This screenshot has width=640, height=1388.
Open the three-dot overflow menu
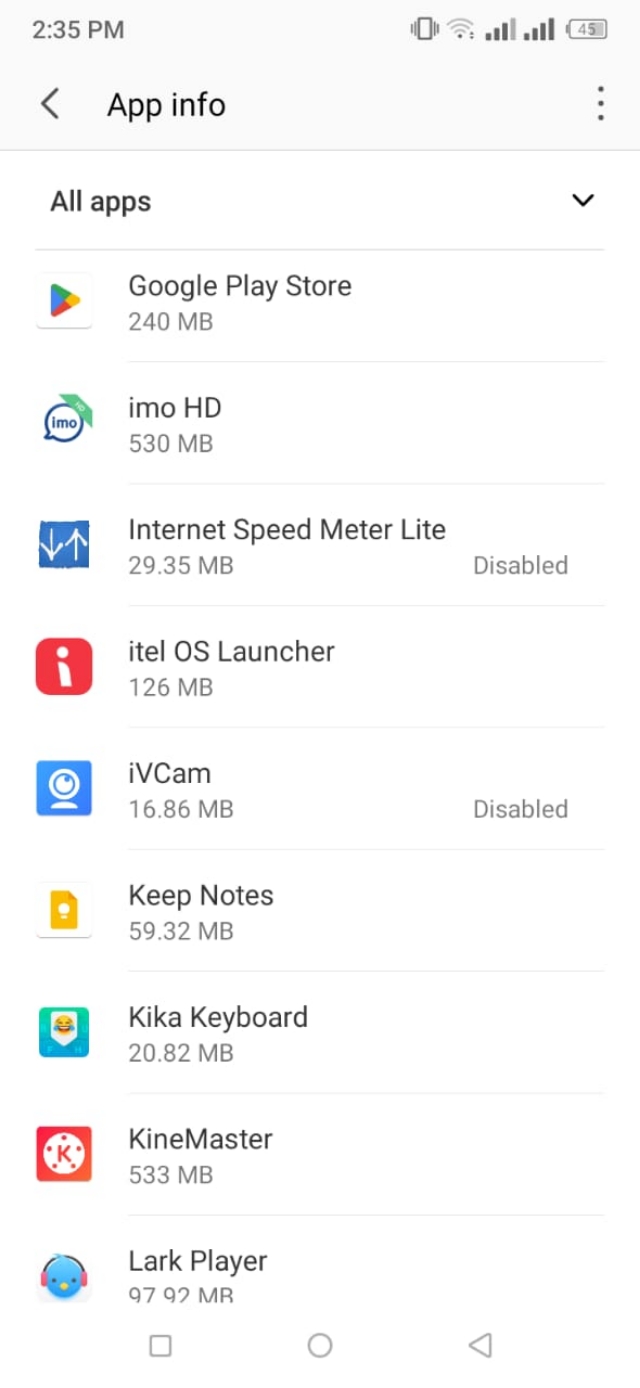coord(600,104)
